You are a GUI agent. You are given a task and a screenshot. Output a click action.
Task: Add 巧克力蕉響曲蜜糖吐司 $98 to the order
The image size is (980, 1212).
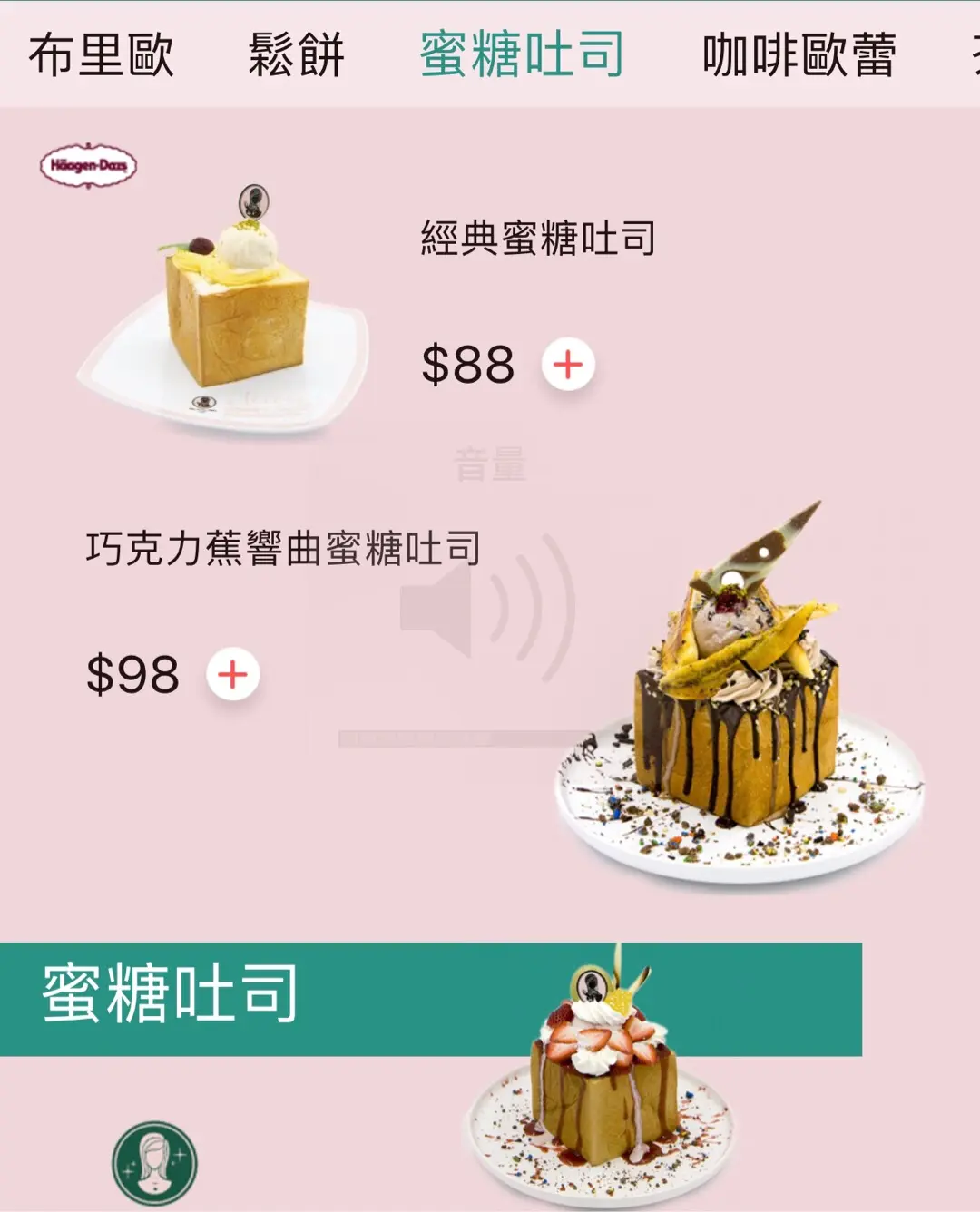[x=233, y=674]
